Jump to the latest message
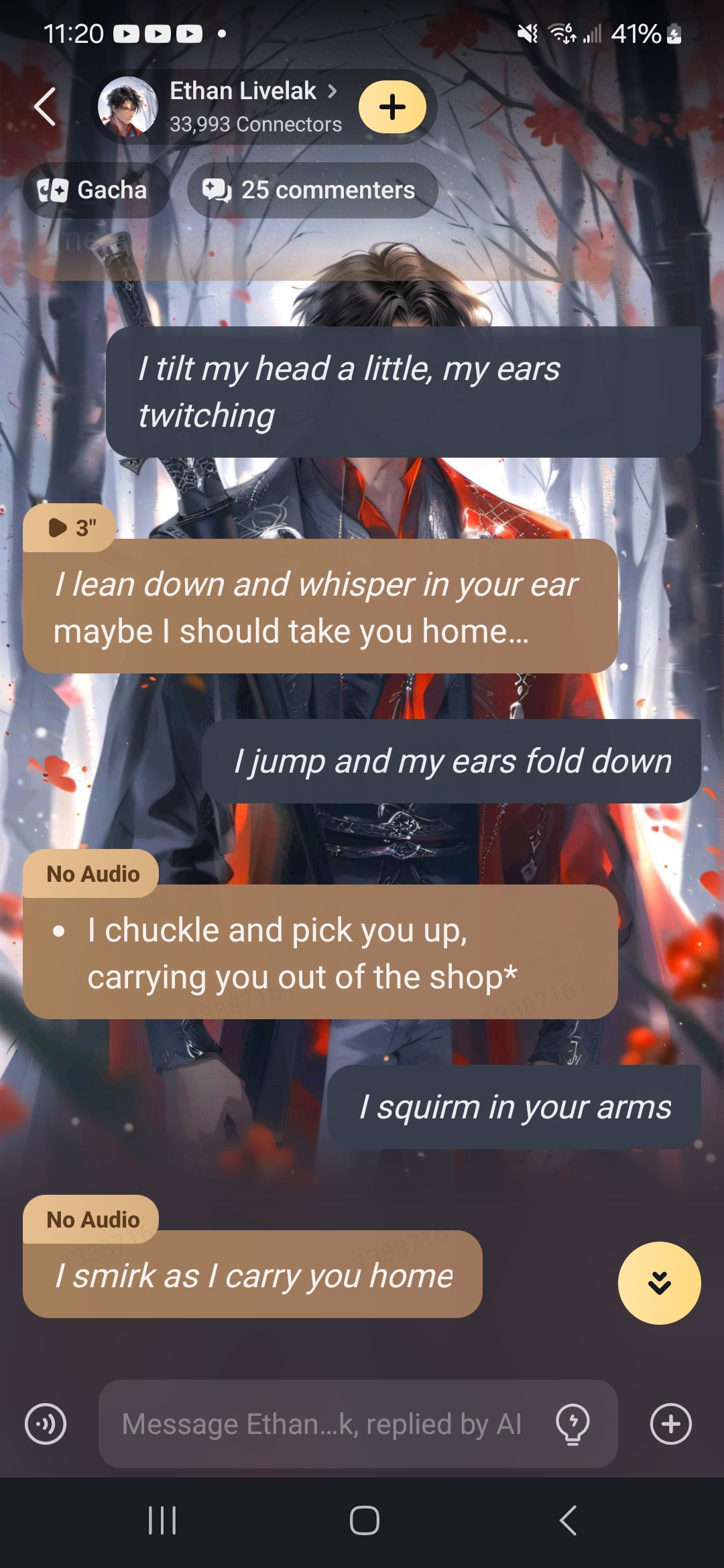The height and width of the screenshot is (1568, 724). (x=659, y=1283)
